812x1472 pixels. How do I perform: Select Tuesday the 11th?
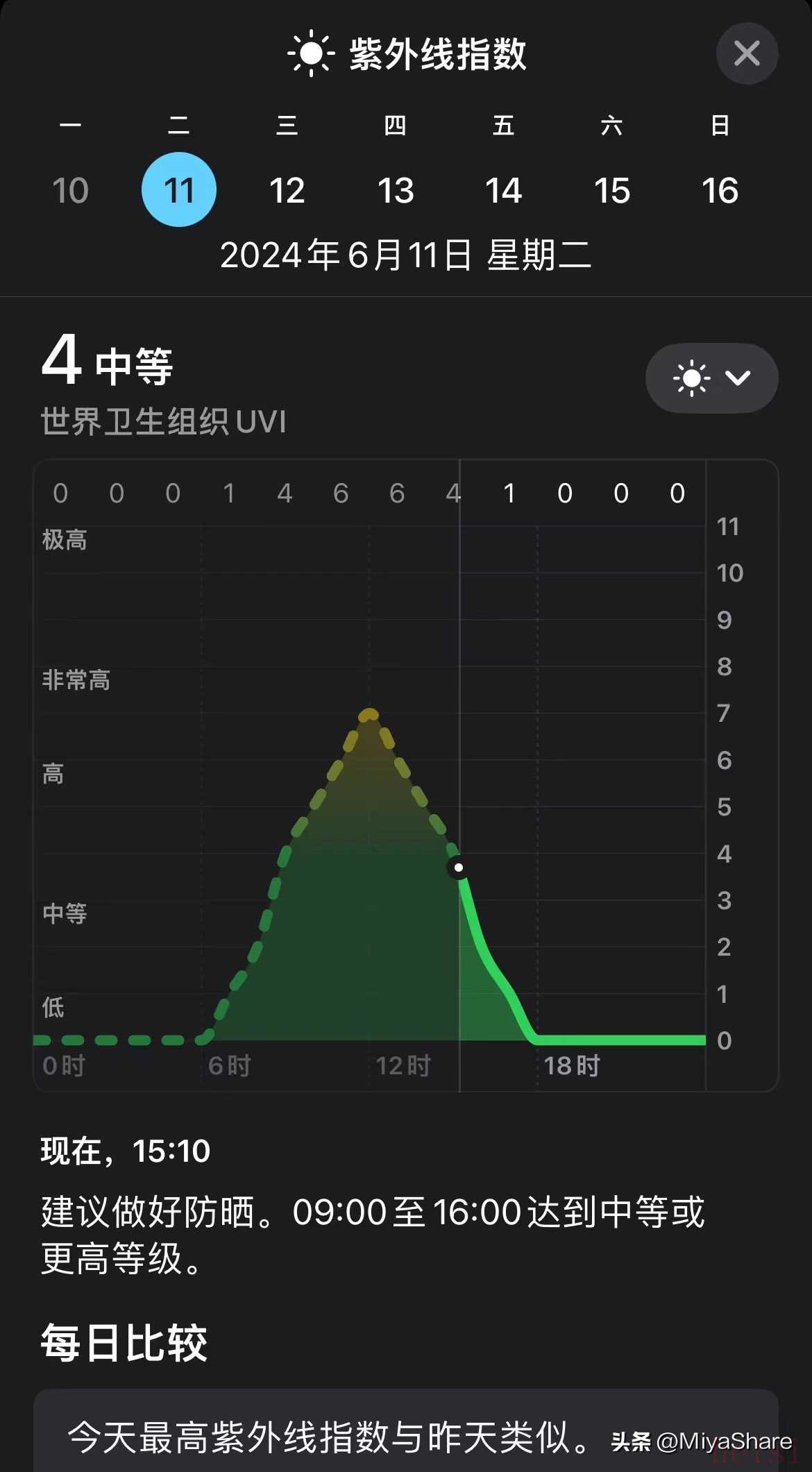tap(179, 189)
